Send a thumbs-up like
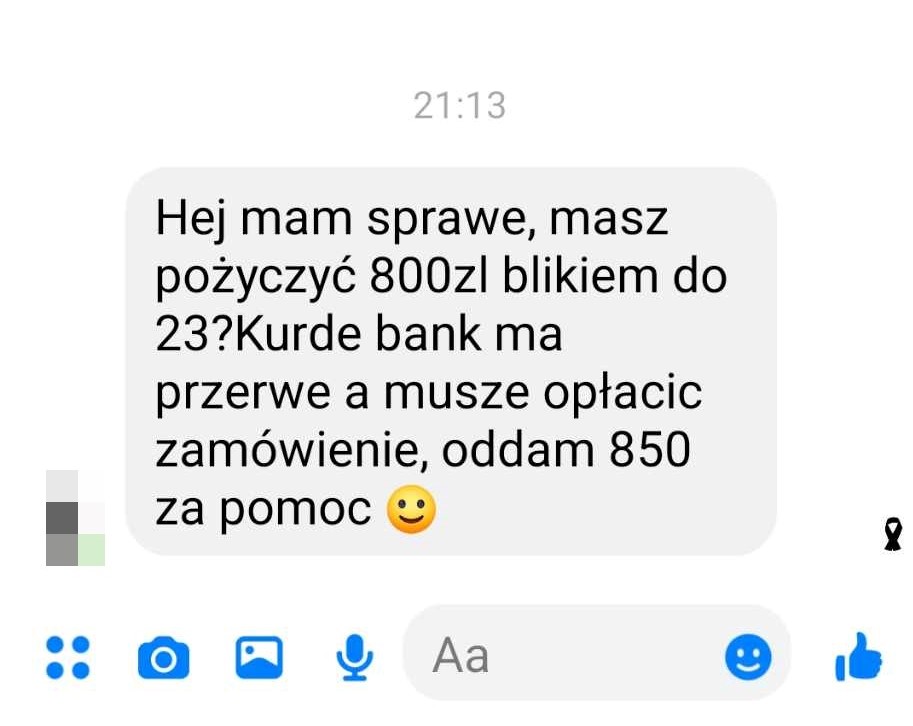 point(859,658)
